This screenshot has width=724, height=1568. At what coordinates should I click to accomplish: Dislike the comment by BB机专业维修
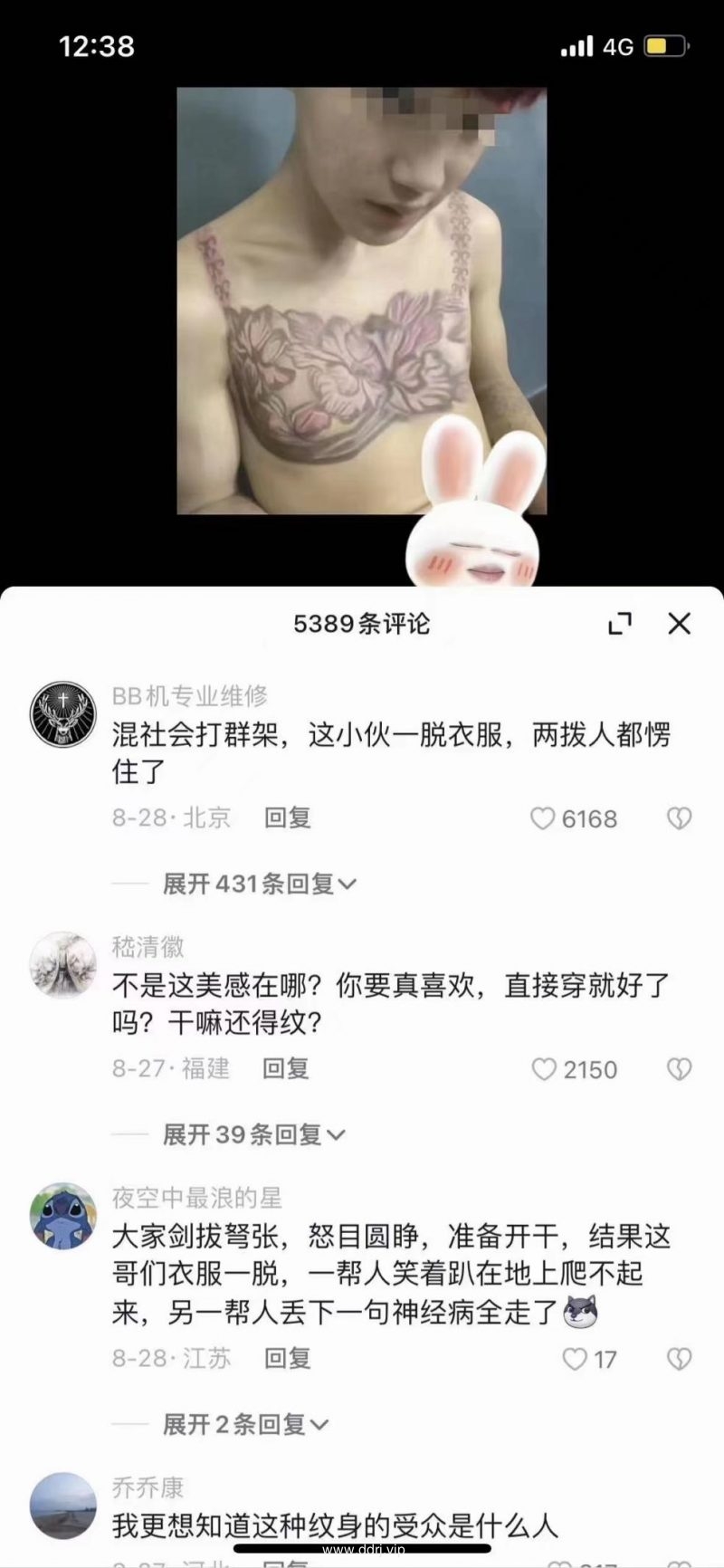(679, 818)
